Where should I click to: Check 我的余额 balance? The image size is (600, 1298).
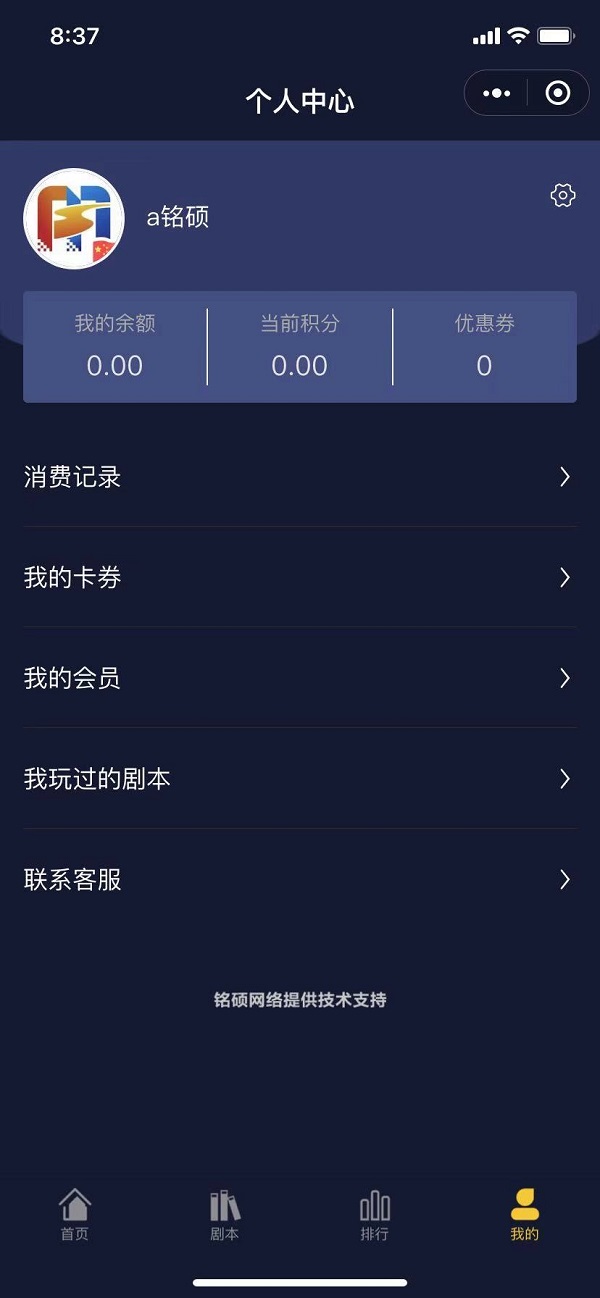tap(115, 346)
